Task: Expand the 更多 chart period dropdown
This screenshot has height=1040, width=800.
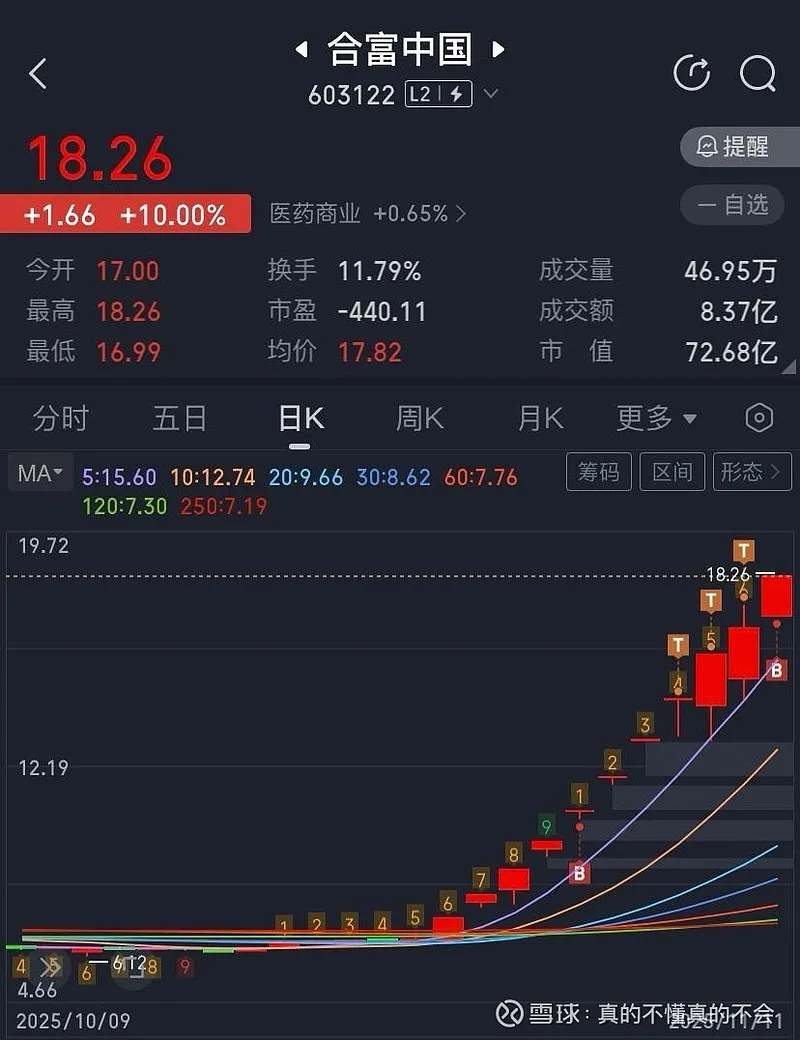Action: (656, 418)
